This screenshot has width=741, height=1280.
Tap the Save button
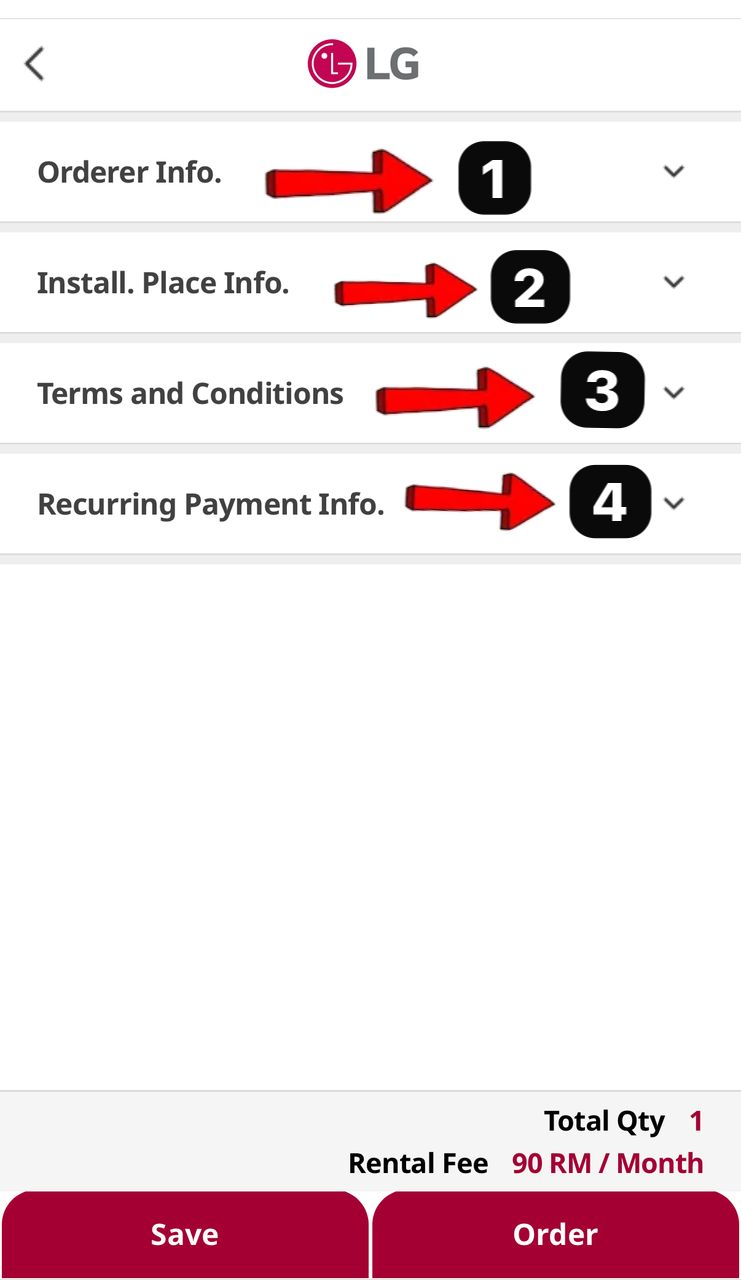185,1234
